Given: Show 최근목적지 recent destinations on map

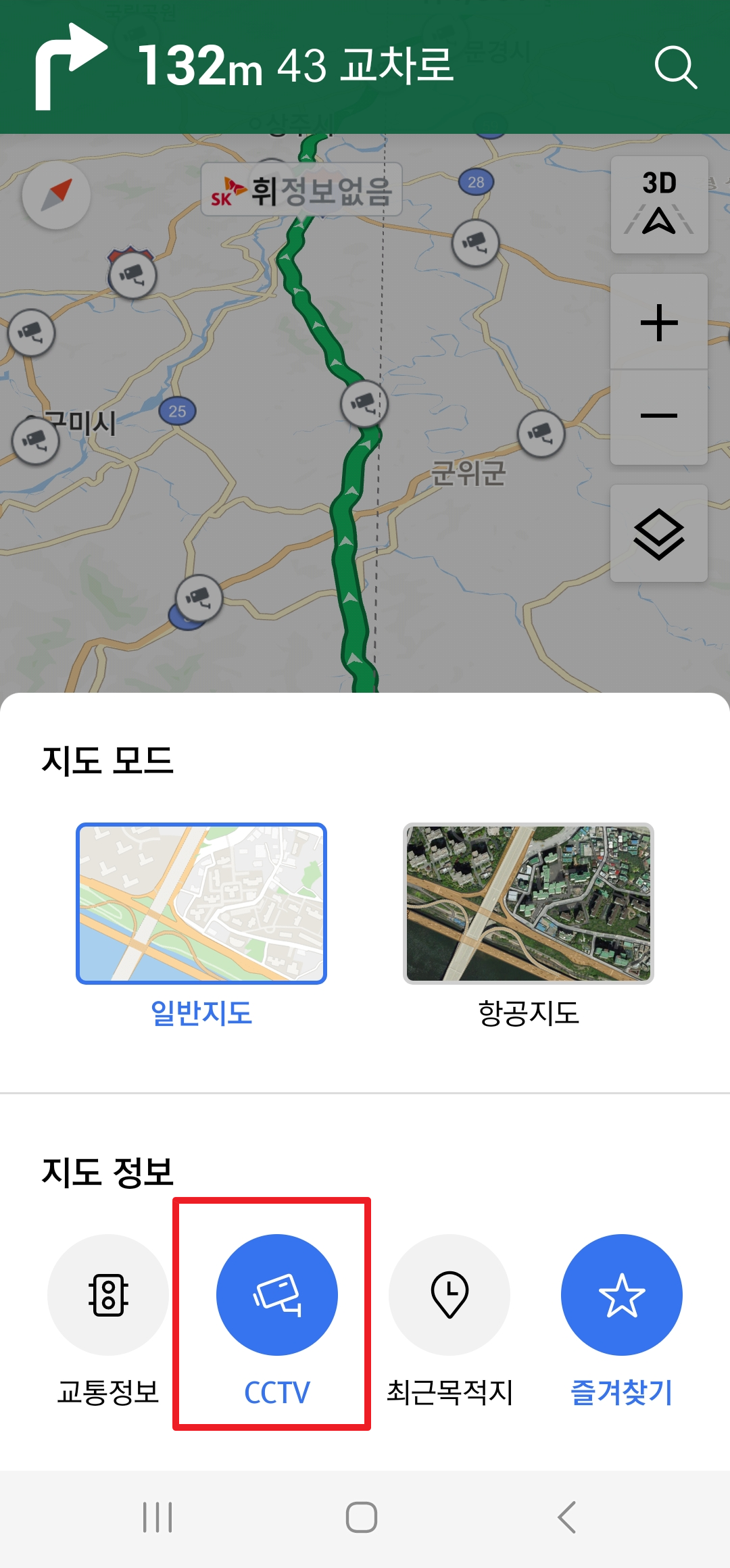Looking at the screenshot, I should coord(448,1296).
